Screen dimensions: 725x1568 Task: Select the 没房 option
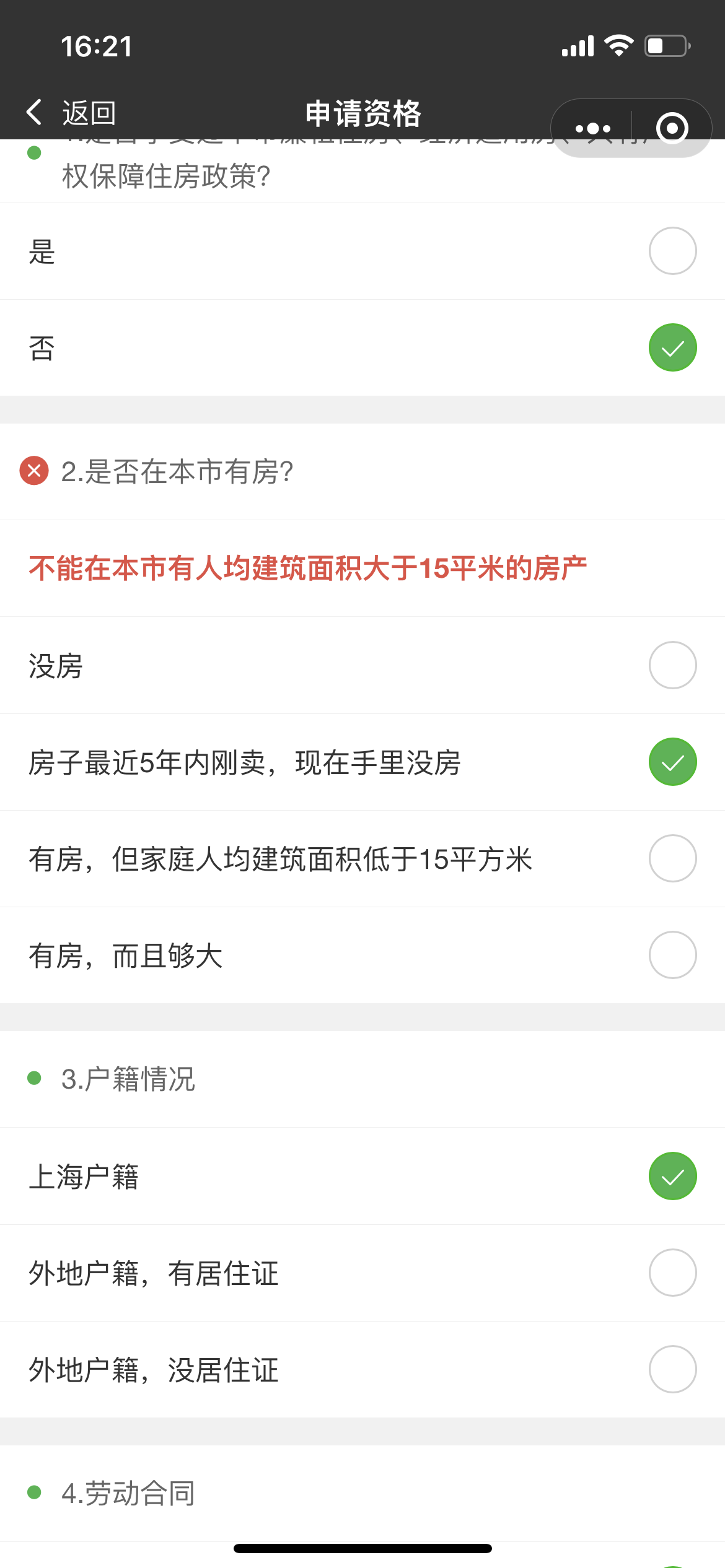pos(362,665)
